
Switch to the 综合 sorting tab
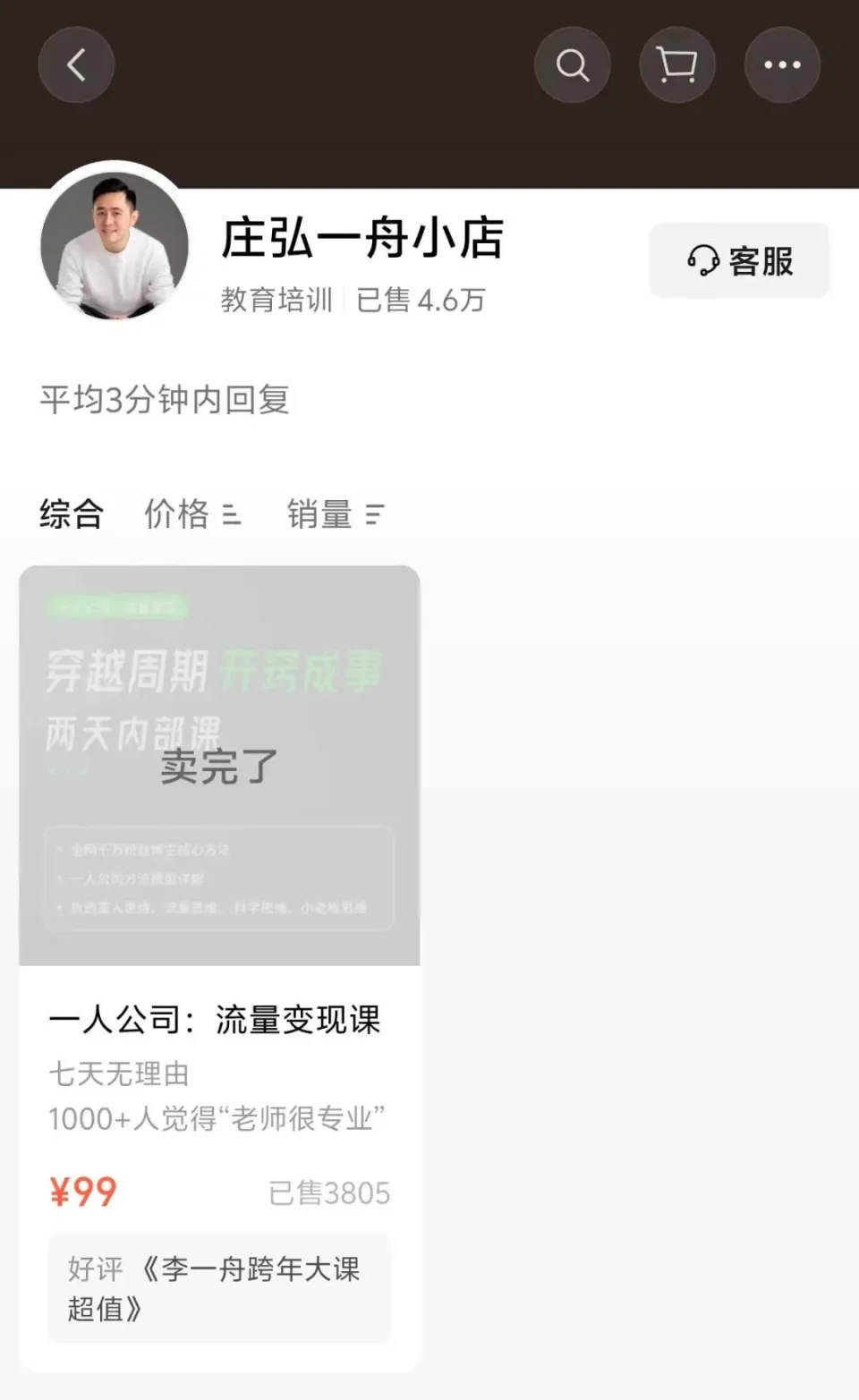click(x=72, y=514)
